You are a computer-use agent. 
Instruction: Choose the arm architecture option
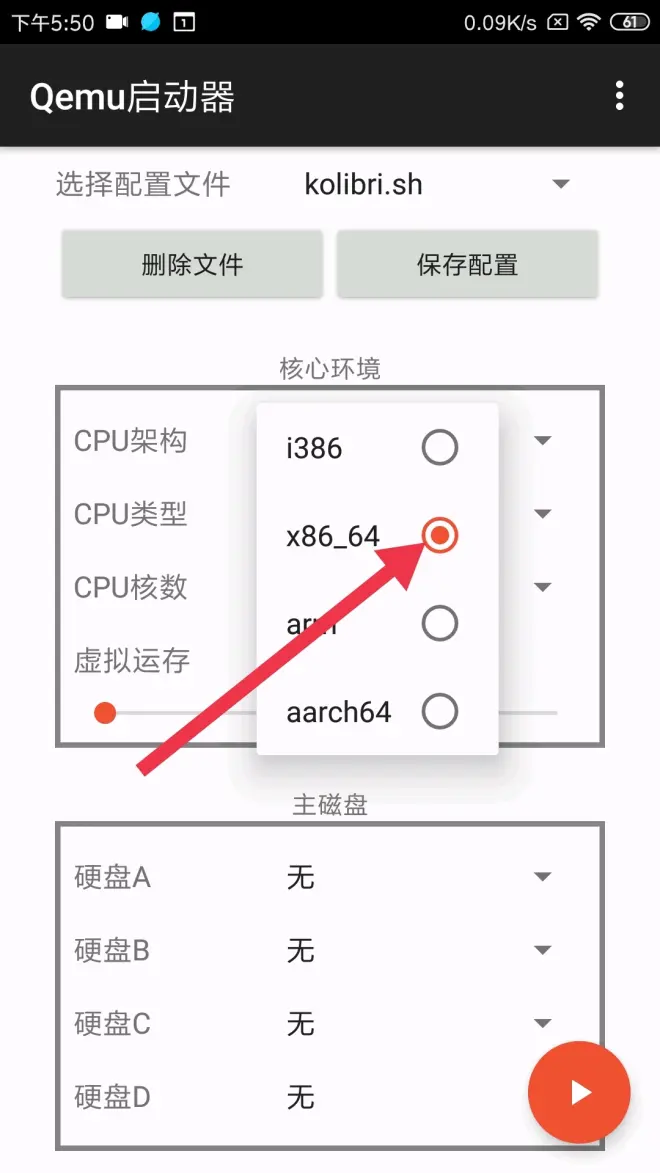click(x=376, y=624)
